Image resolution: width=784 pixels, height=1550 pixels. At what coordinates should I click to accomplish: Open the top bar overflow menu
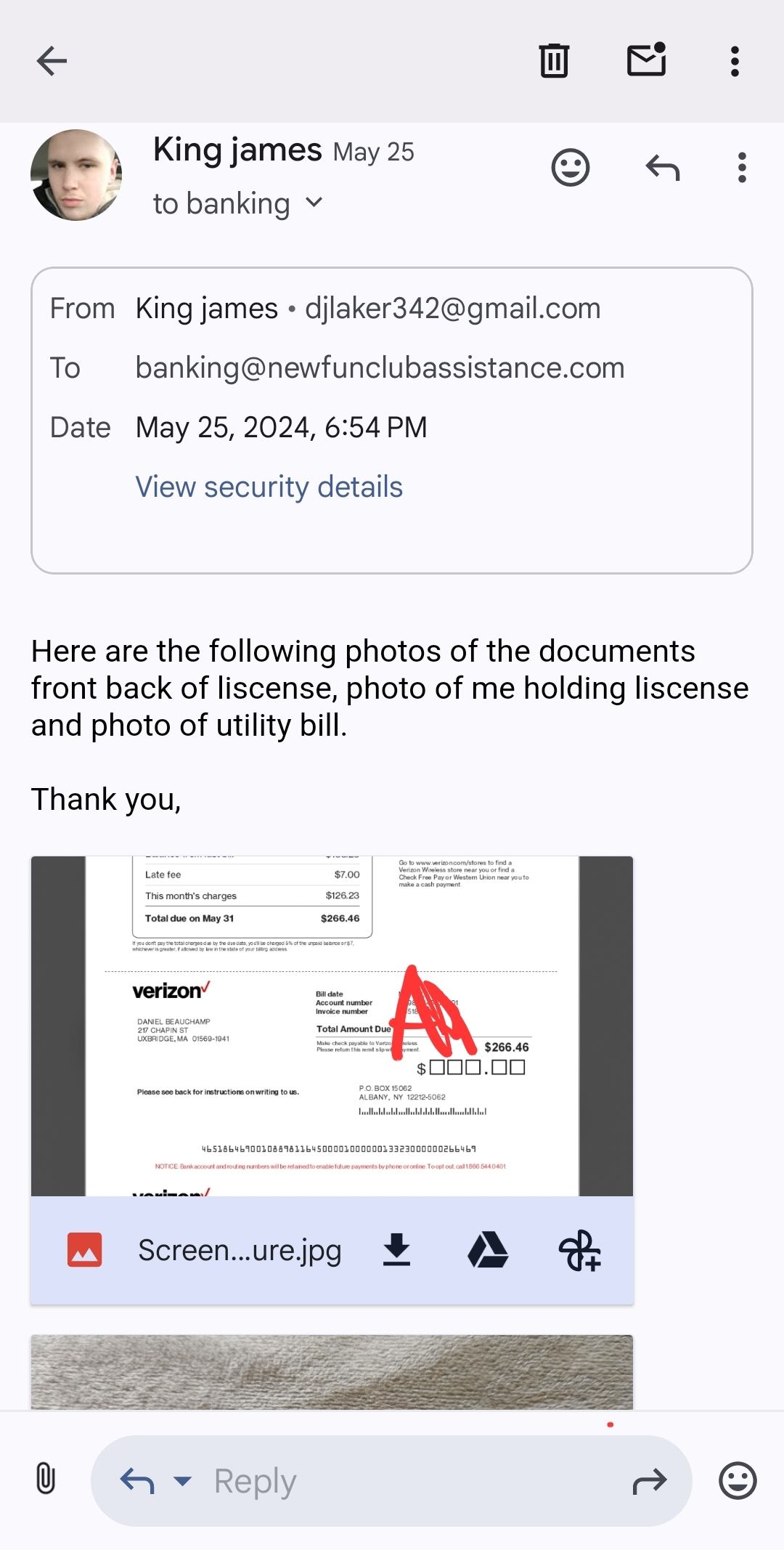click(x=735, y=61)
